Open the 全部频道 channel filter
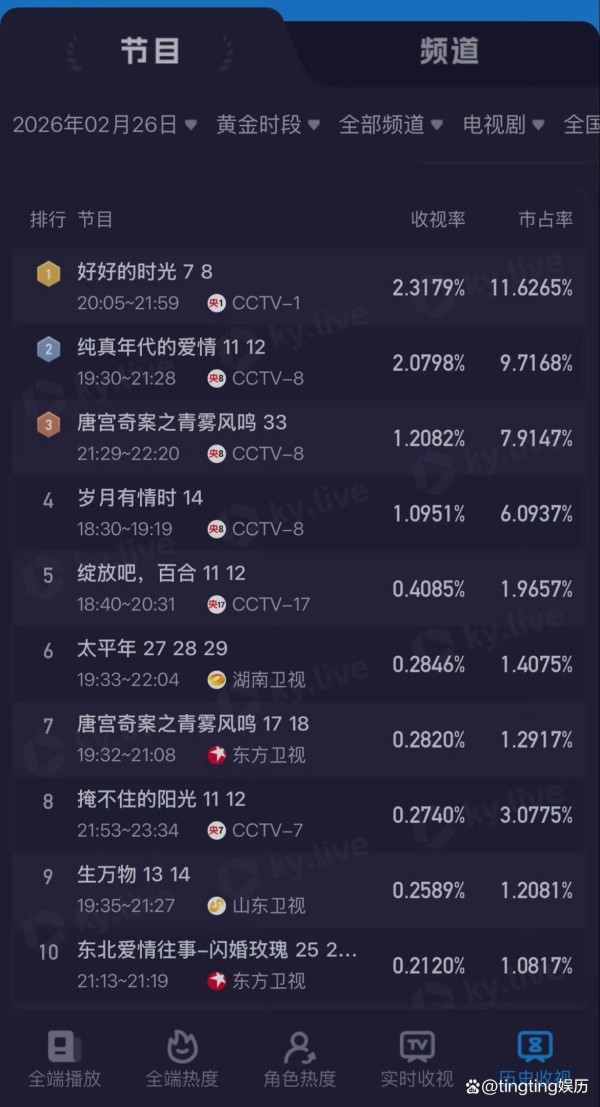Screen dimensions: 600x1107 (x=390, y=125)
